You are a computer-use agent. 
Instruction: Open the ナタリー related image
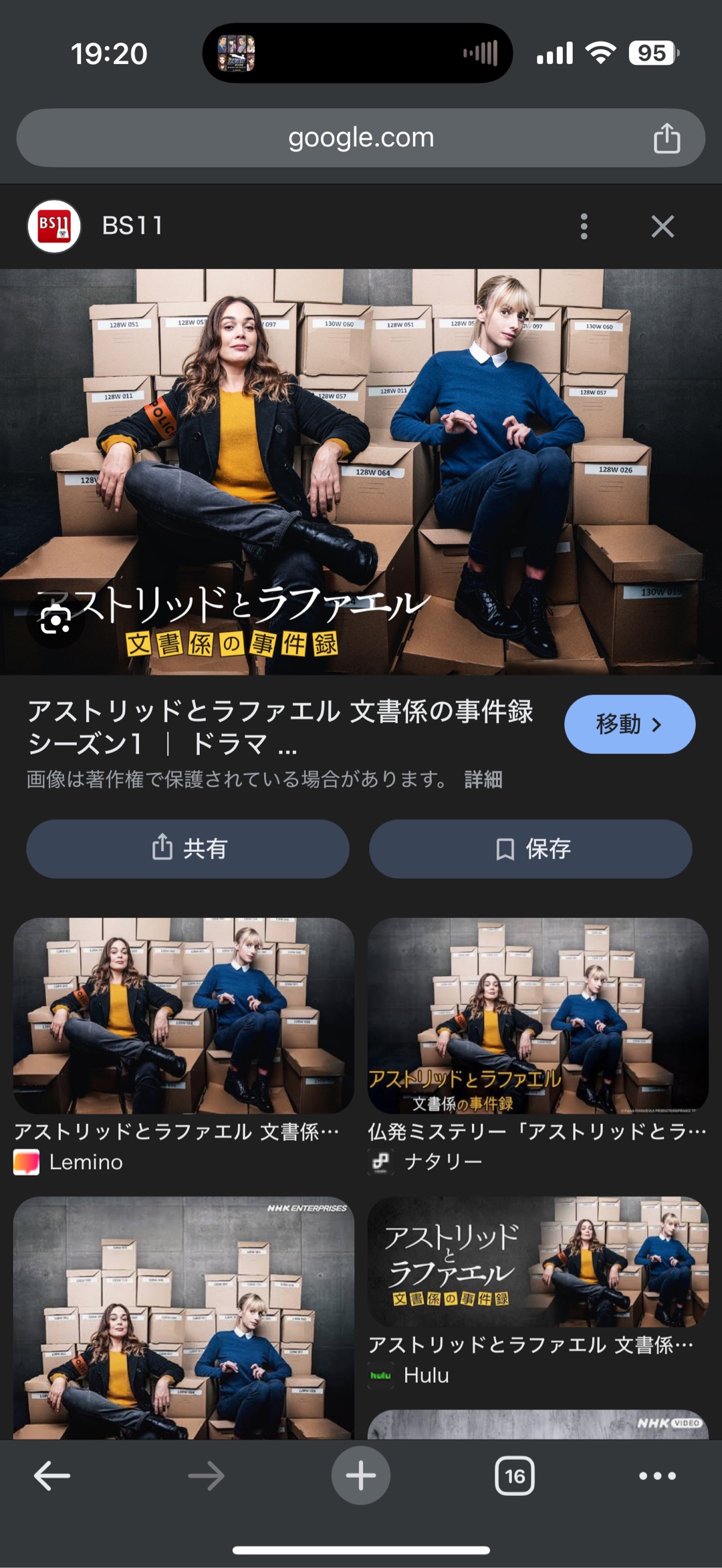[537, 1015]
